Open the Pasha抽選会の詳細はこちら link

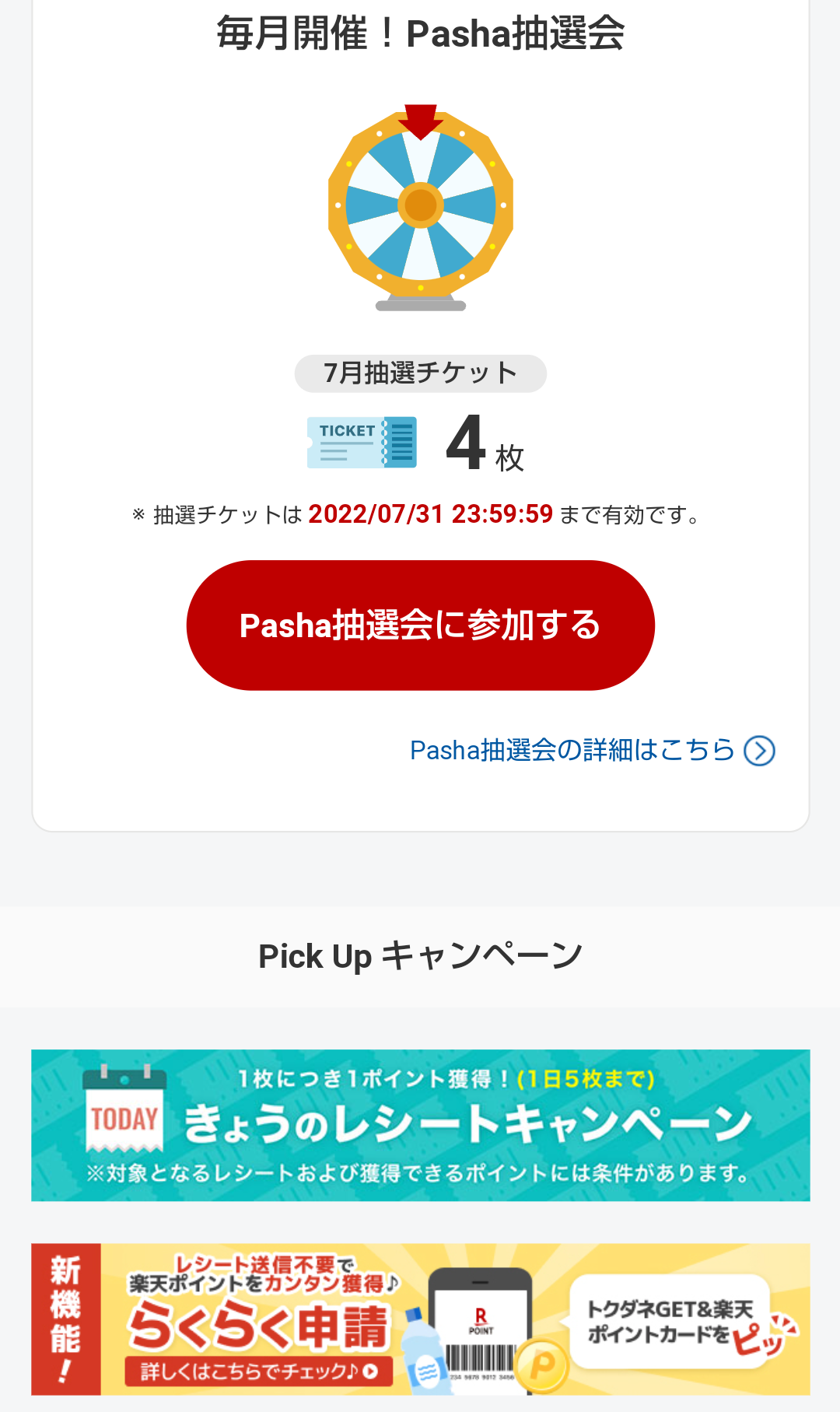[x=591, y=751]
